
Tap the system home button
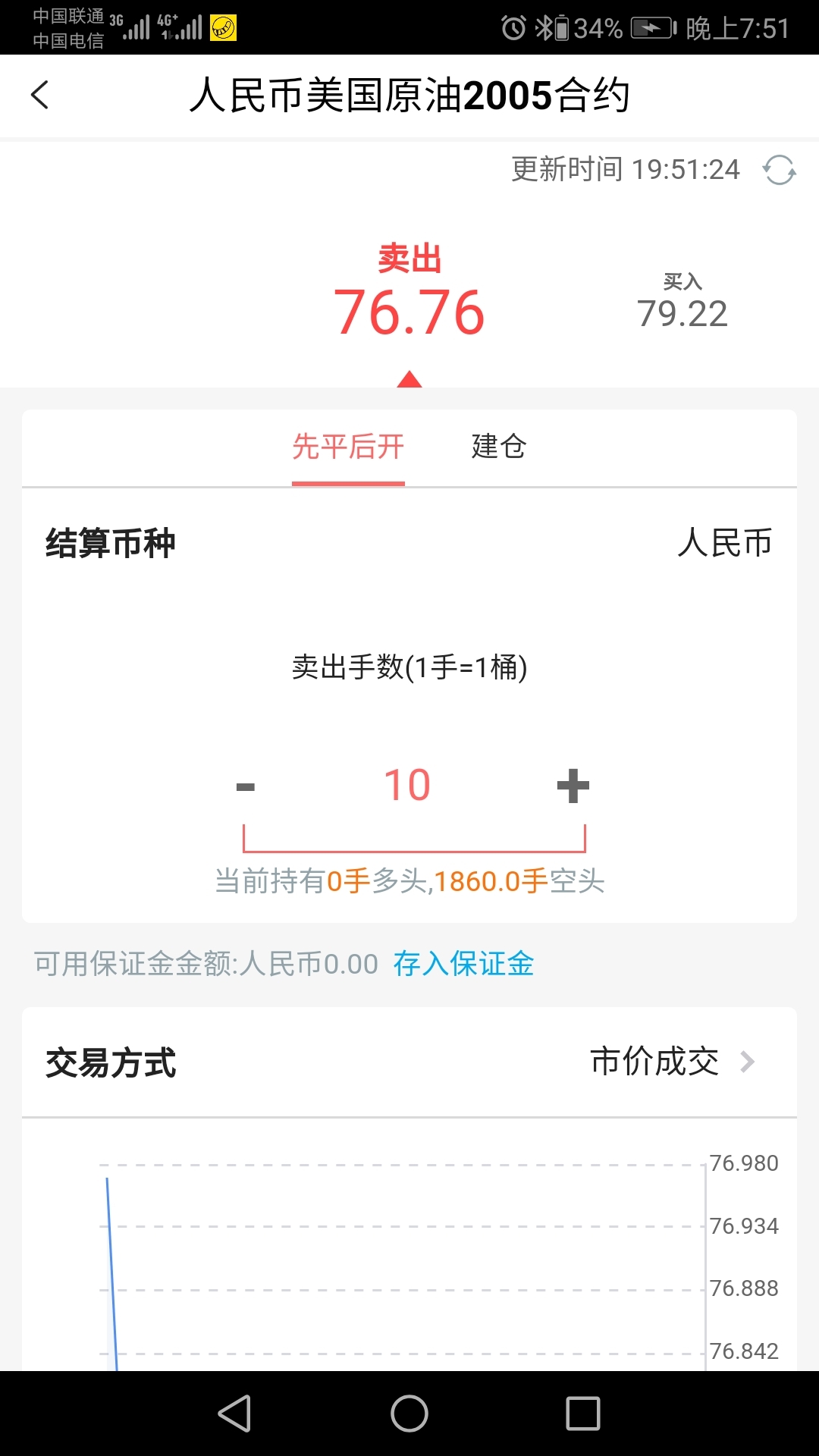pyautogui.click(x=409, y=1414)
